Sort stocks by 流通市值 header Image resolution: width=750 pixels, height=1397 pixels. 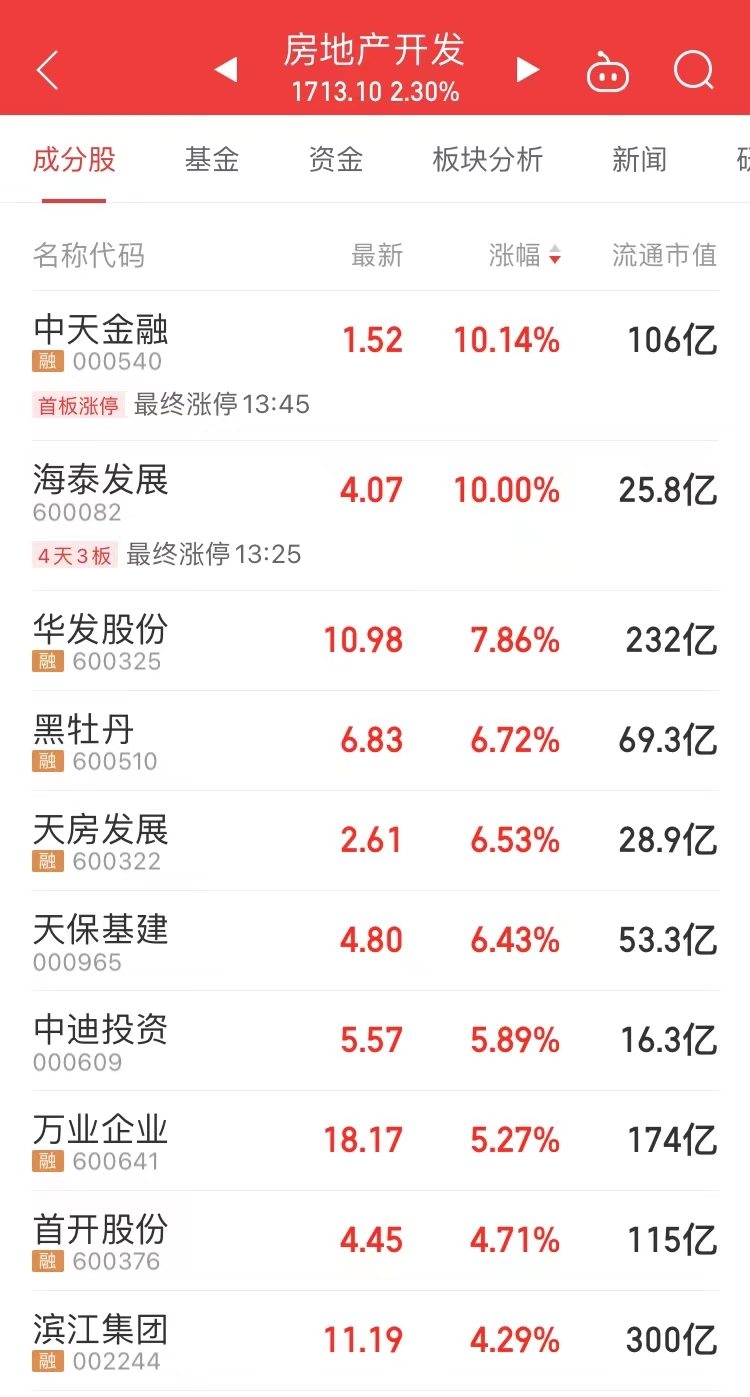(664, 256)
